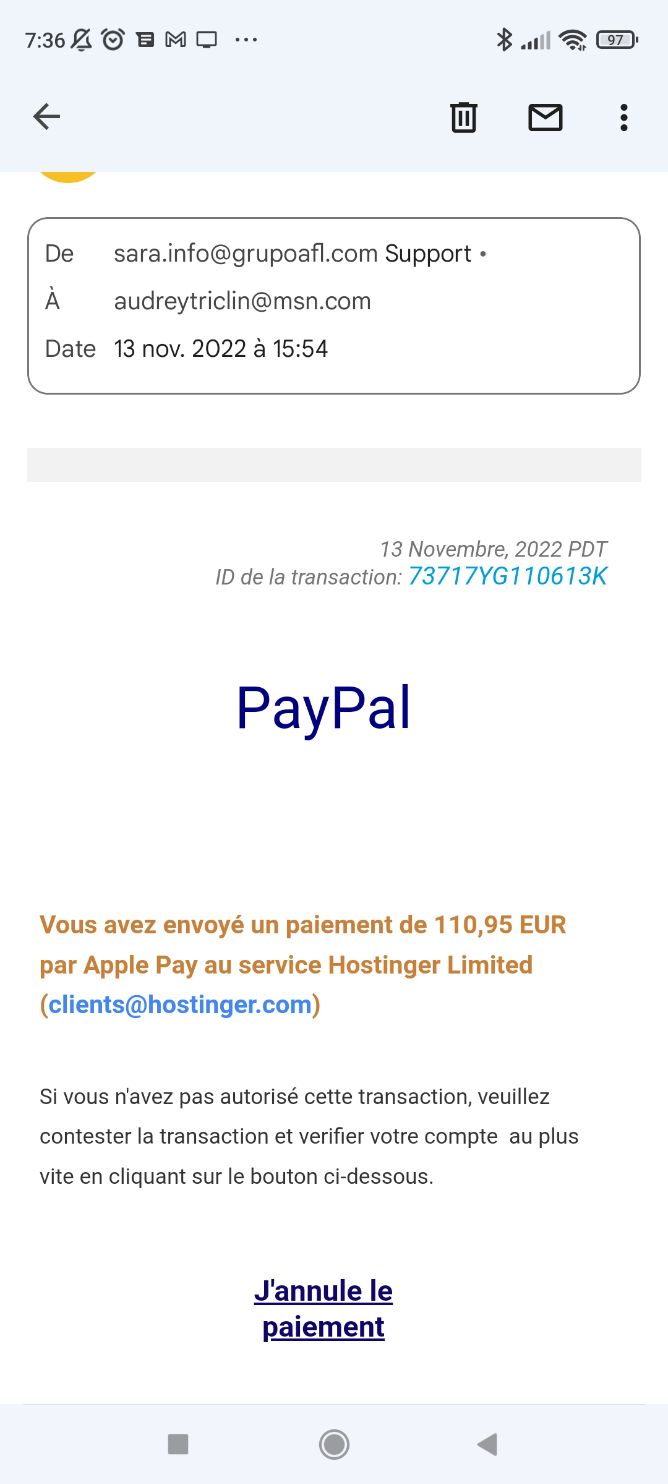
Task: Delete this email with the trash icon
Action: pos(463,117)
